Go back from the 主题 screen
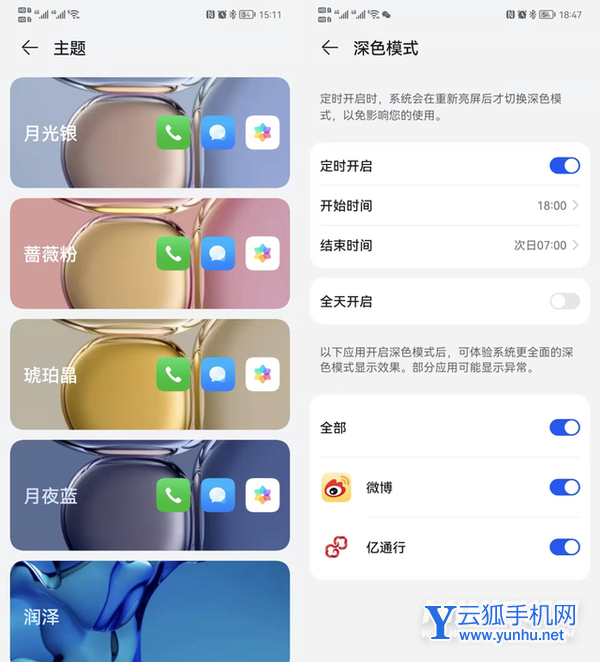 (x=30, y=48)
